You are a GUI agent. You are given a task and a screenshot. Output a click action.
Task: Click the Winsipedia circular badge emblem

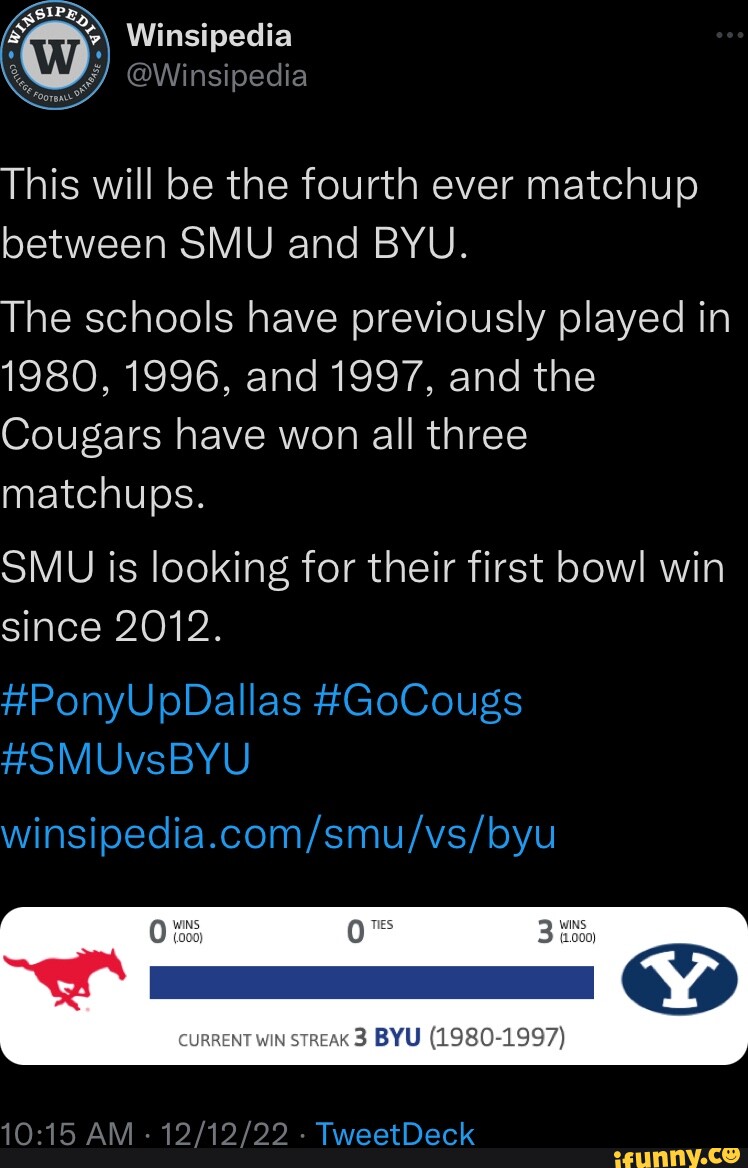(55, 55)
